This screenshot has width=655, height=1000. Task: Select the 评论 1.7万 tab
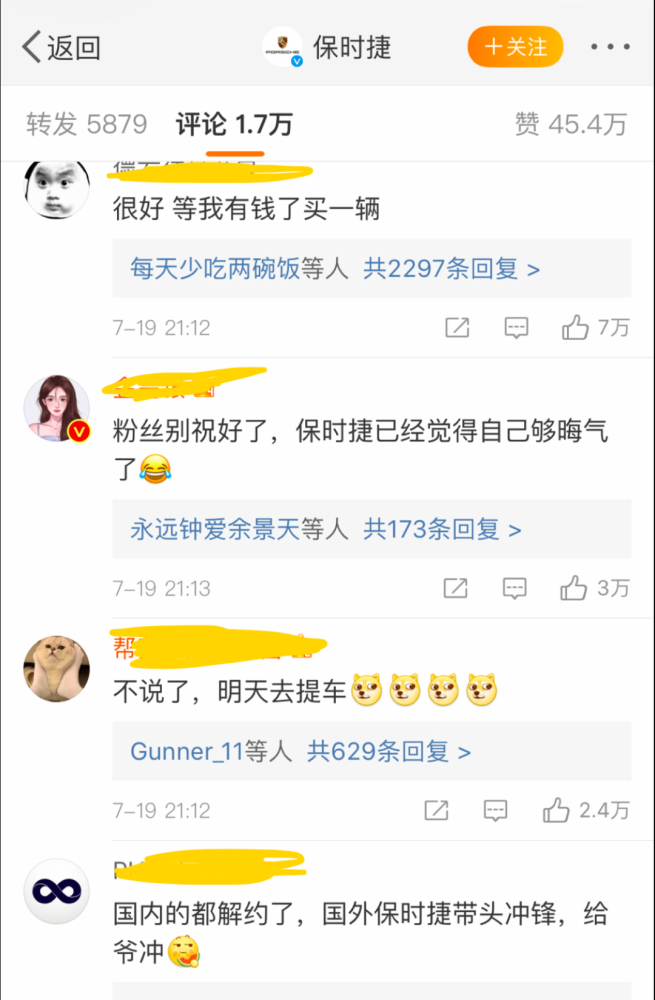(234, 124)
